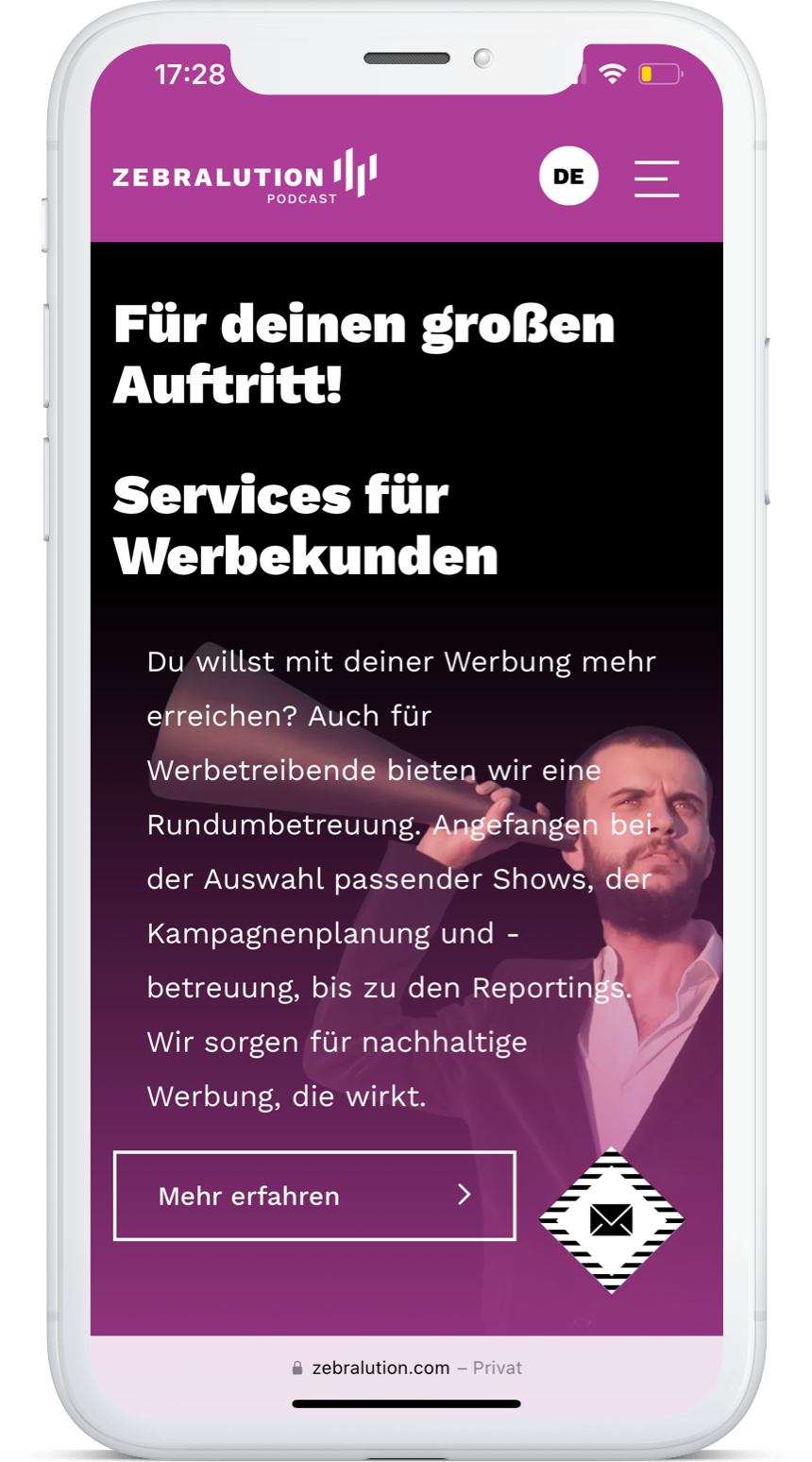Open the contact envelope icon
Screen dimensions: 812x1462
tap(611, 1220)
